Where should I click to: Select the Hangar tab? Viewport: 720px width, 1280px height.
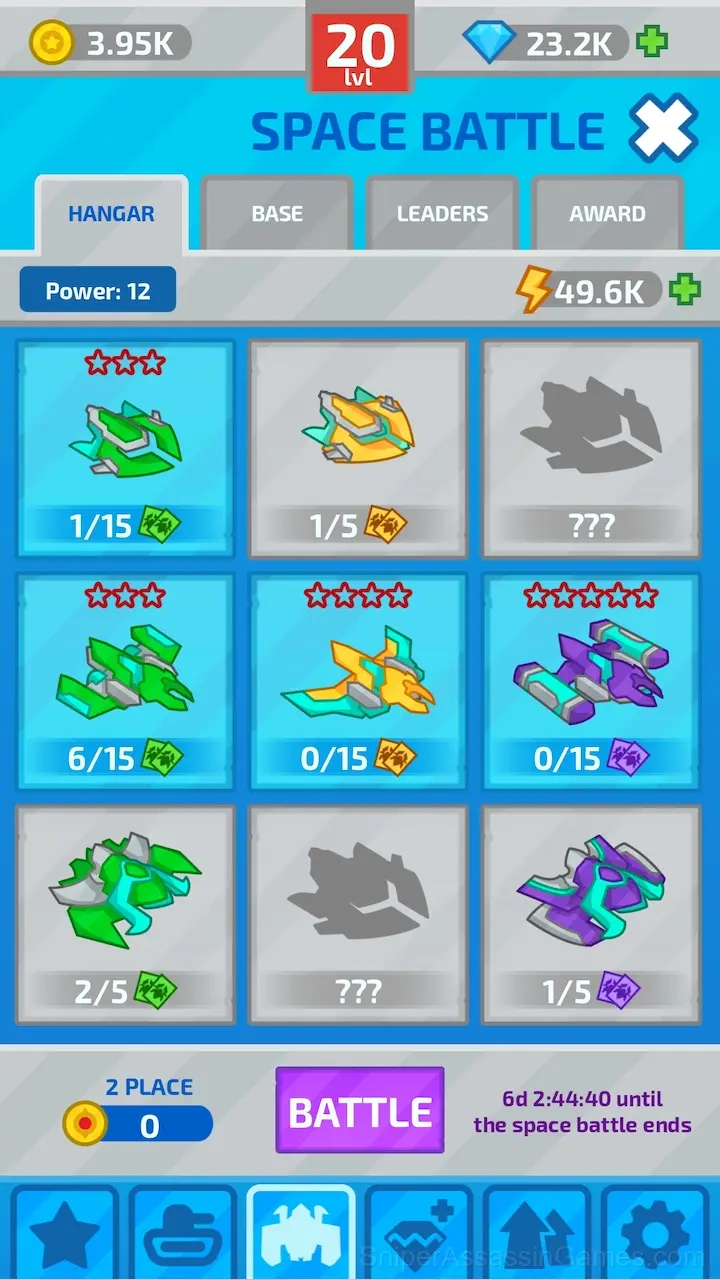[x=111, y=213]
